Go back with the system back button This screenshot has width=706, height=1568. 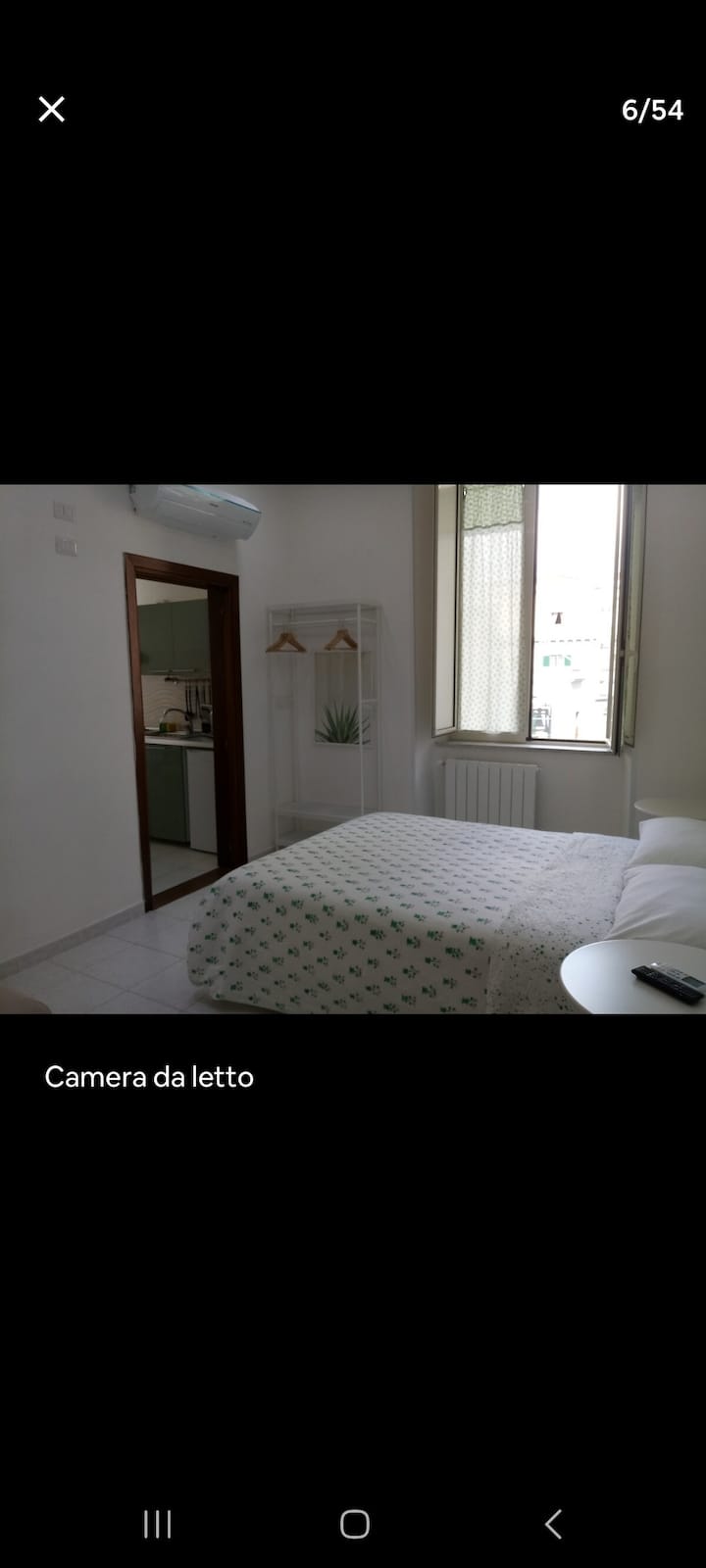(x=552, y=1524)
